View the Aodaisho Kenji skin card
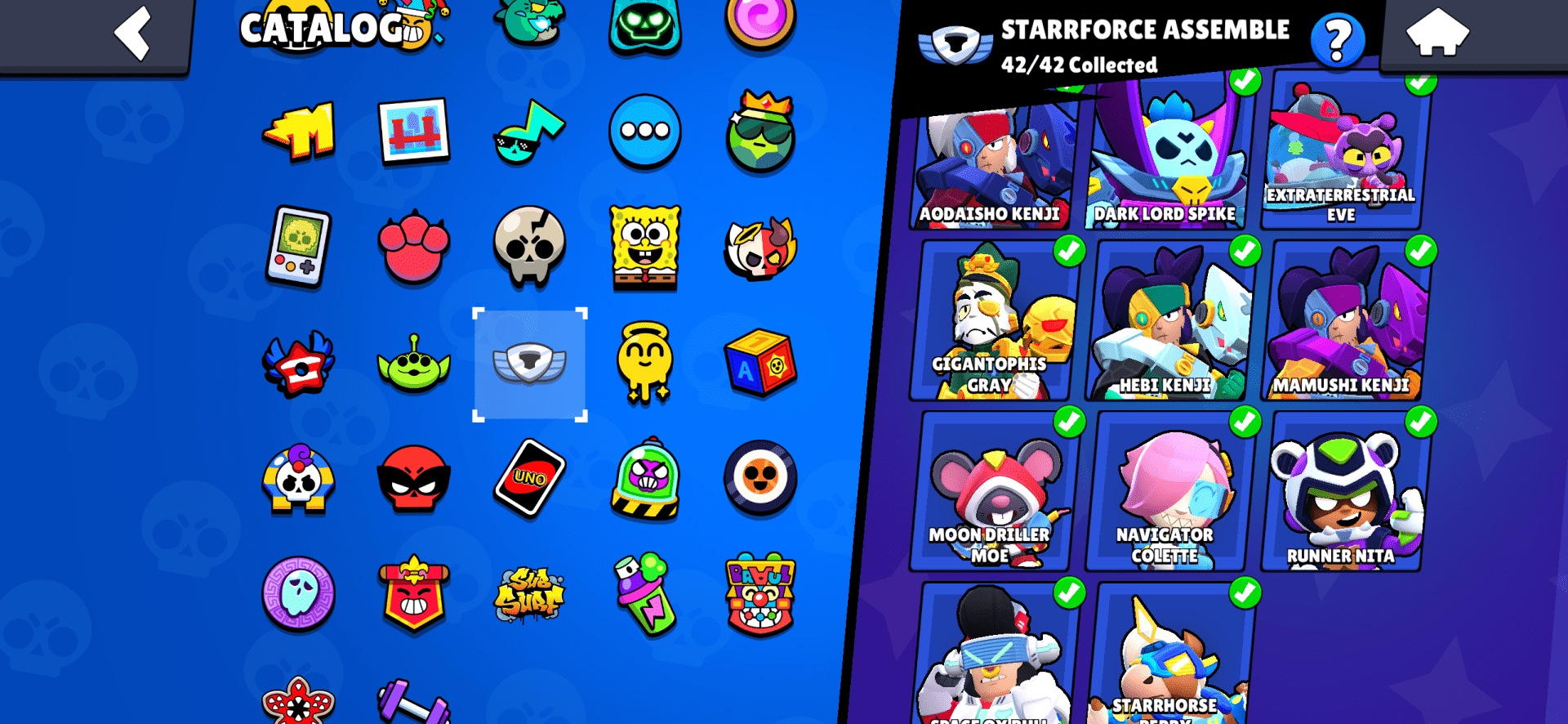Image resolution: width=1568 pixels, height=724 pixels. pos(992,163)
